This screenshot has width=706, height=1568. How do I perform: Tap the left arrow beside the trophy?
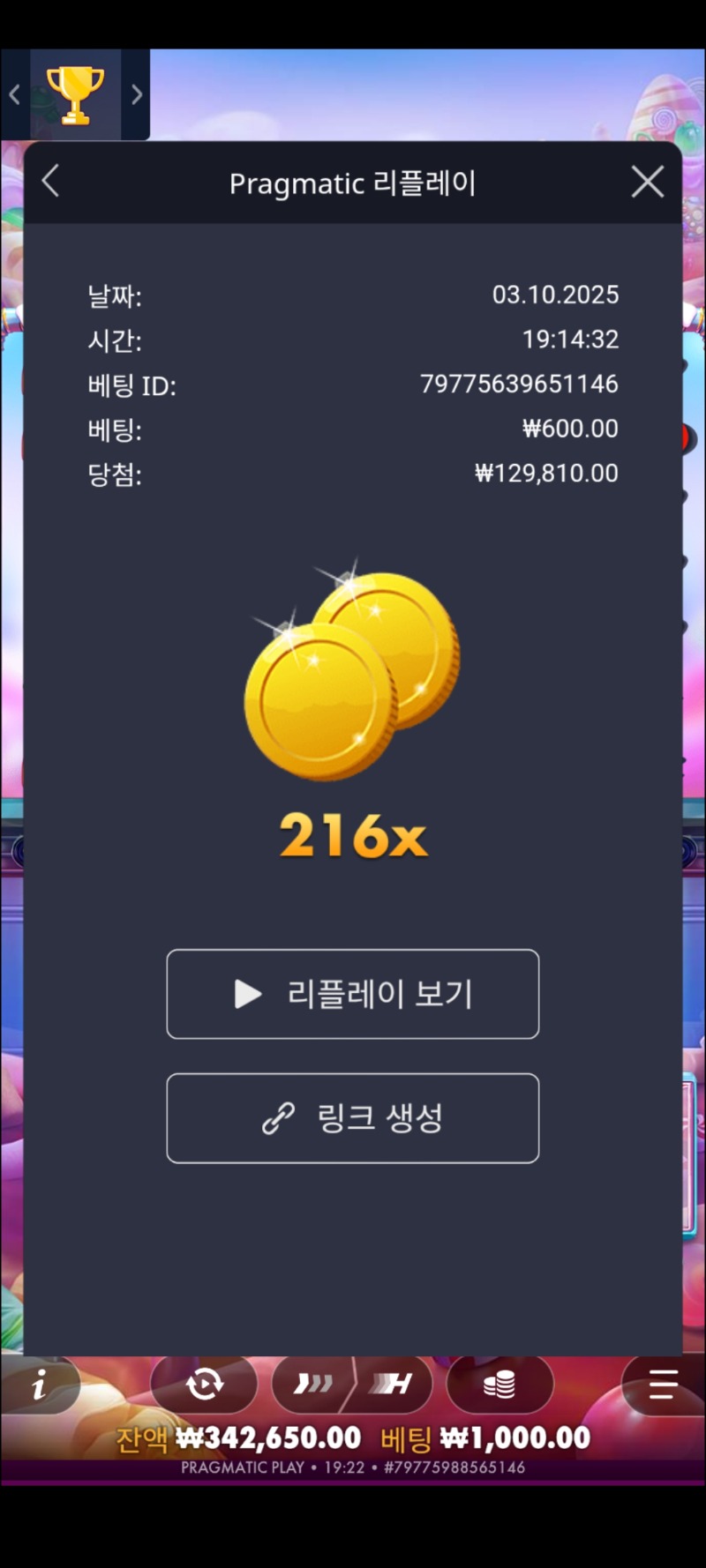[x=14, y=94]
